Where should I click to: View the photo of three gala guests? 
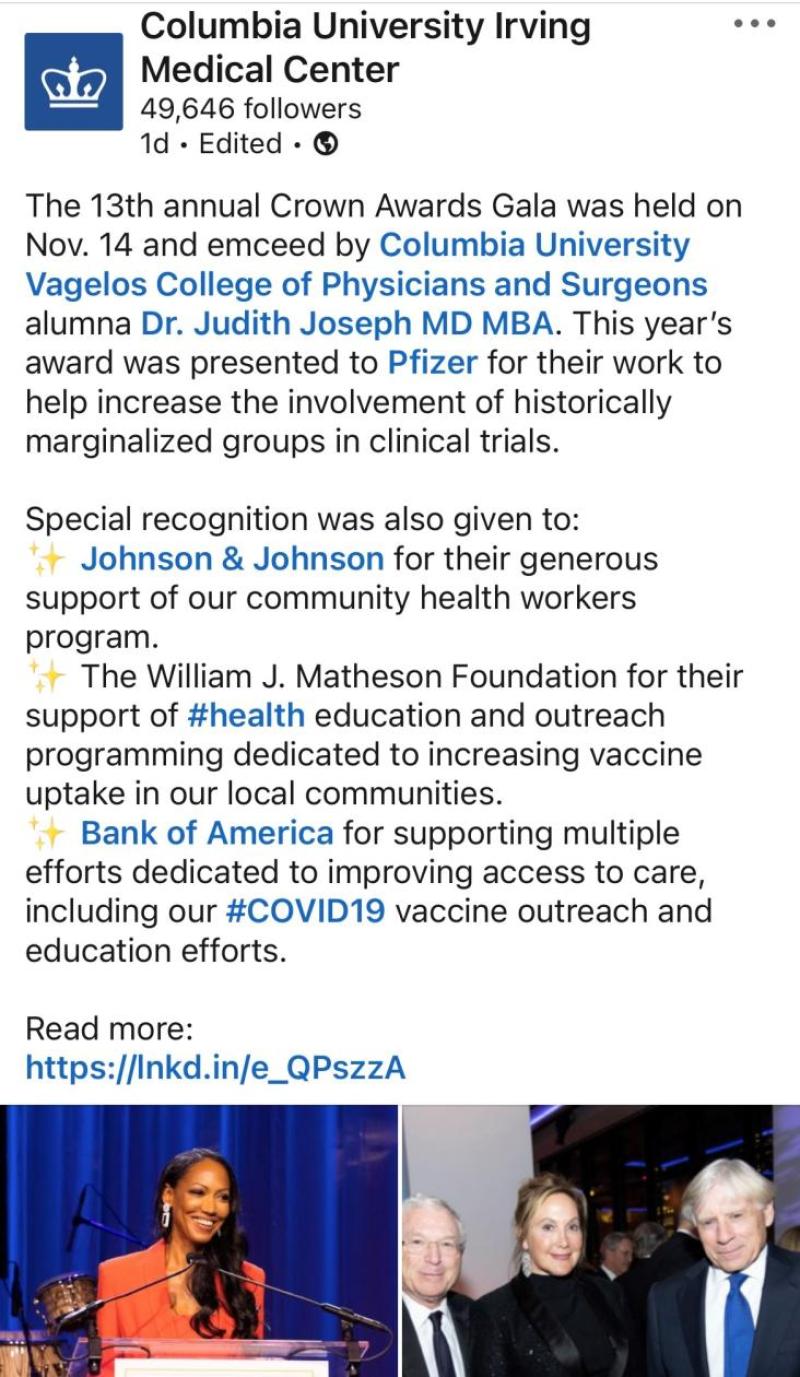click(601, 1240)
